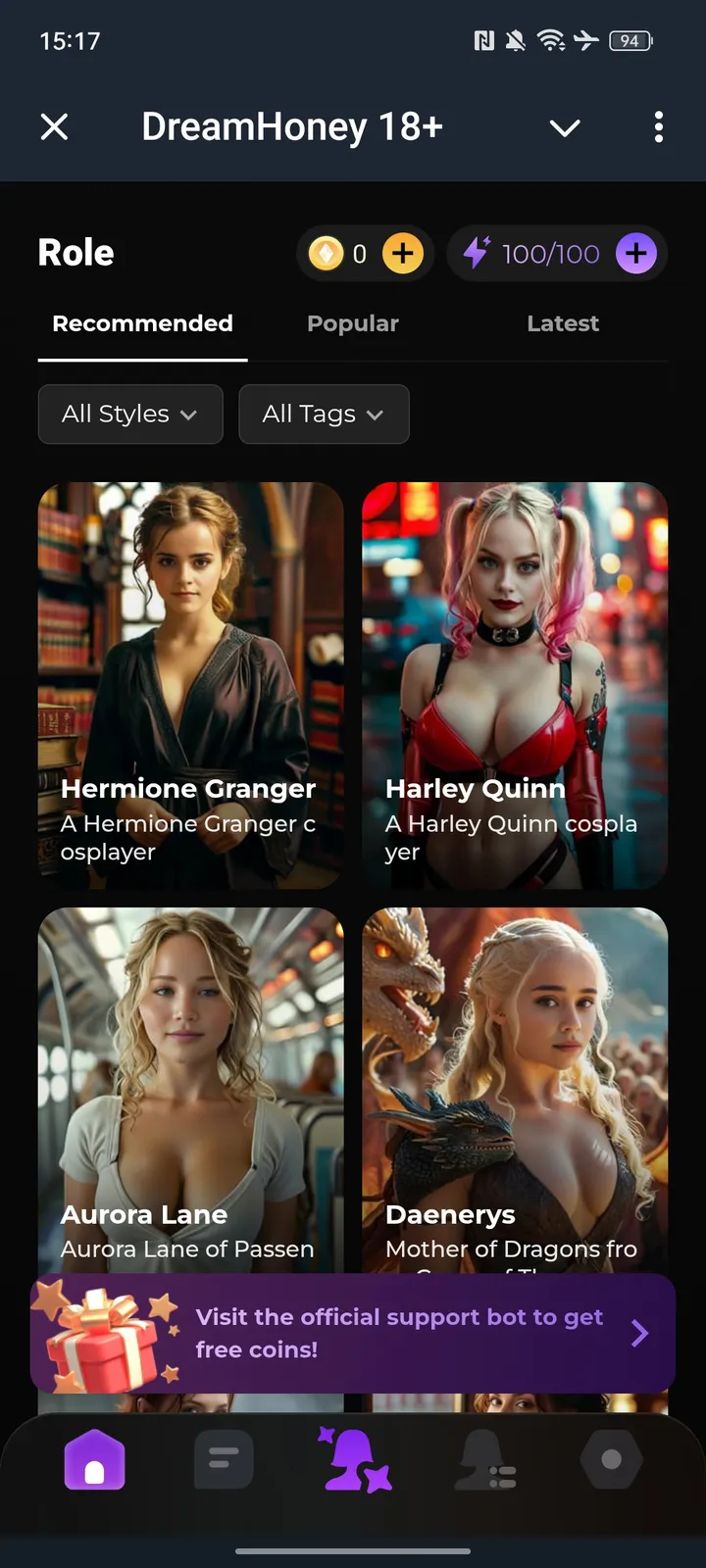The height and width of the screenshot is (1568, 706).
Task: Select the character creation sparkle icon
Action: (353, 1459)
